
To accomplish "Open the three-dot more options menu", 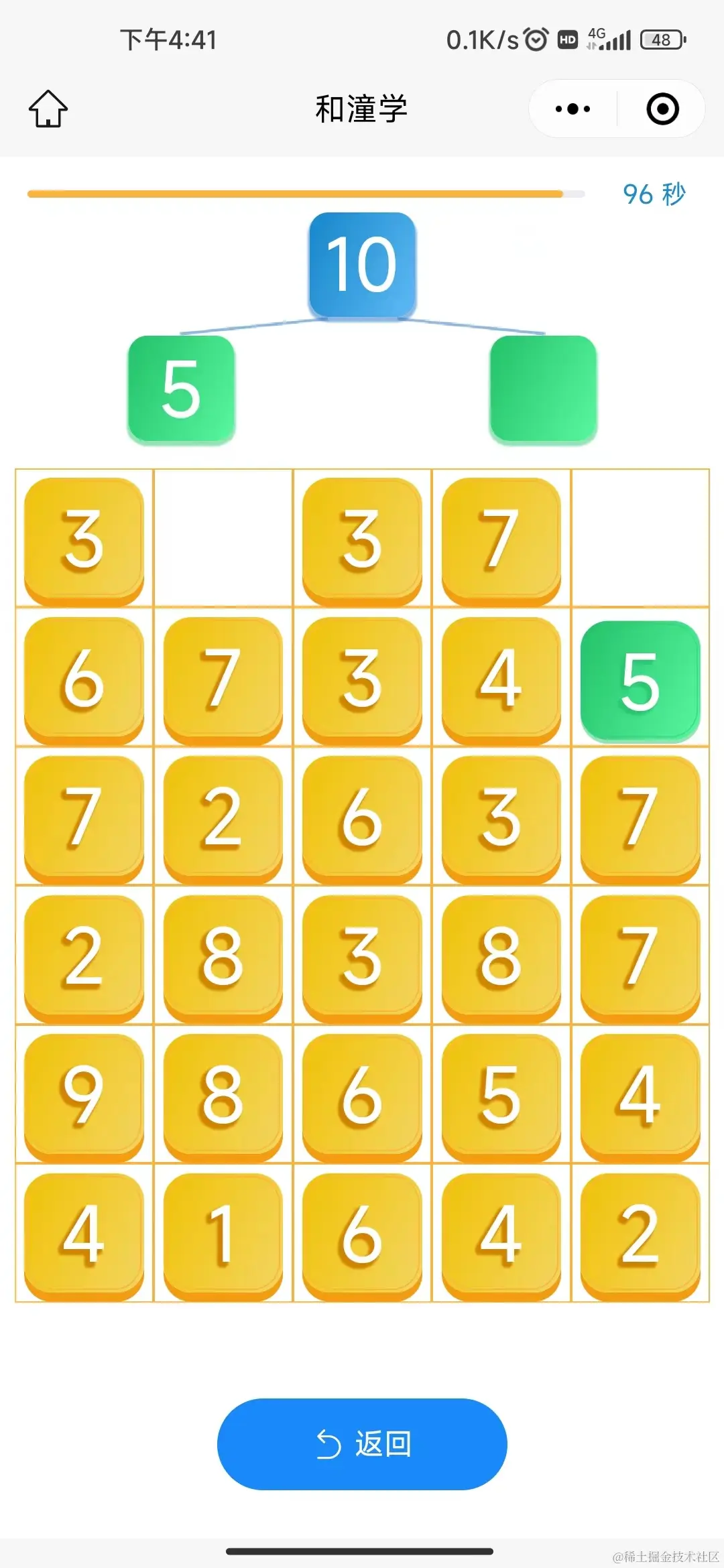I will [x=572, y=109].
